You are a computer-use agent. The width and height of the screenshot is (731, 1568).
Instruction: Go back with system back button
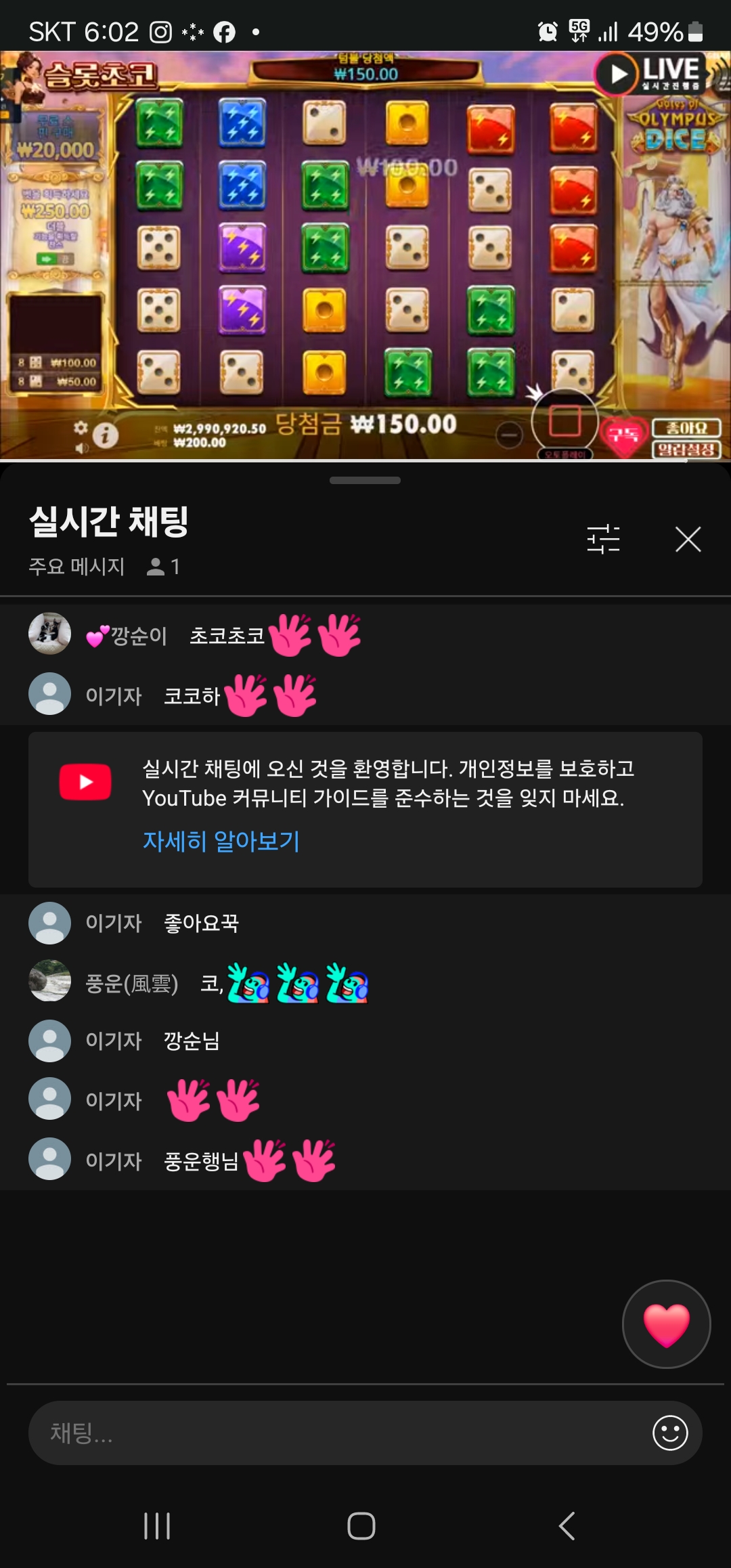567,1526
